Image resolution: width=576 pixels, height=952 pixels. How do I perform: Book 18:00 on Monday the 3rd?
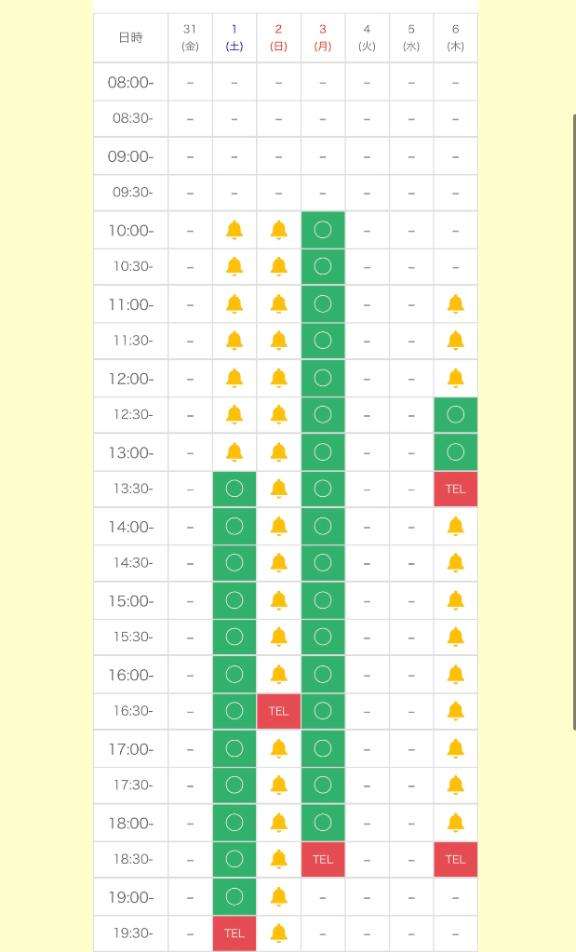coord(323,823)
